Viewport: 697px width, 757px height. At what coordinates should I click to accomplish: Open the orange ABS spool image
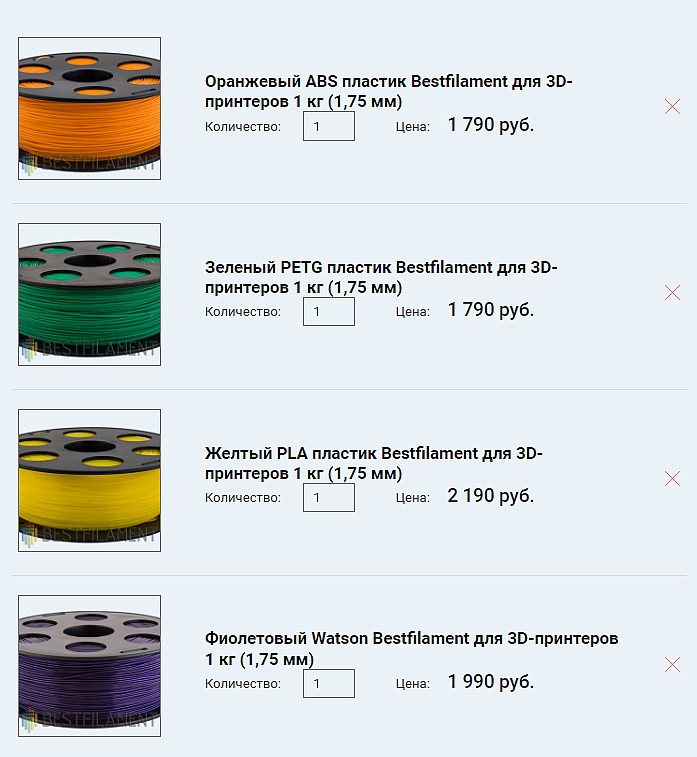tap(89, 108)
